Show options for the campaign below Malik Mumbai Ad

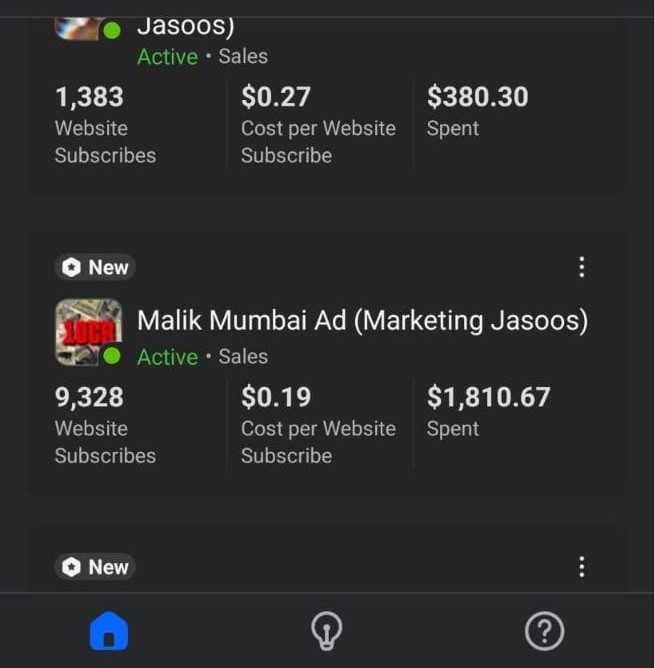coord(581,567)
